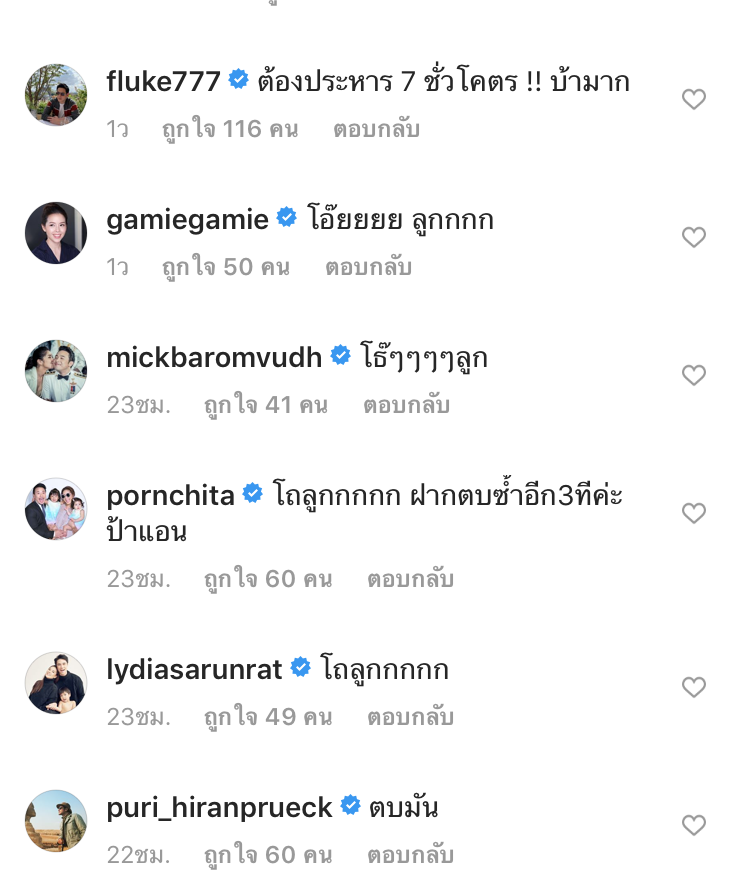This screenshot has height=886, width=750.
Task: Open mickbaromvudh's profile via username
Action: (x=214, y=357)
